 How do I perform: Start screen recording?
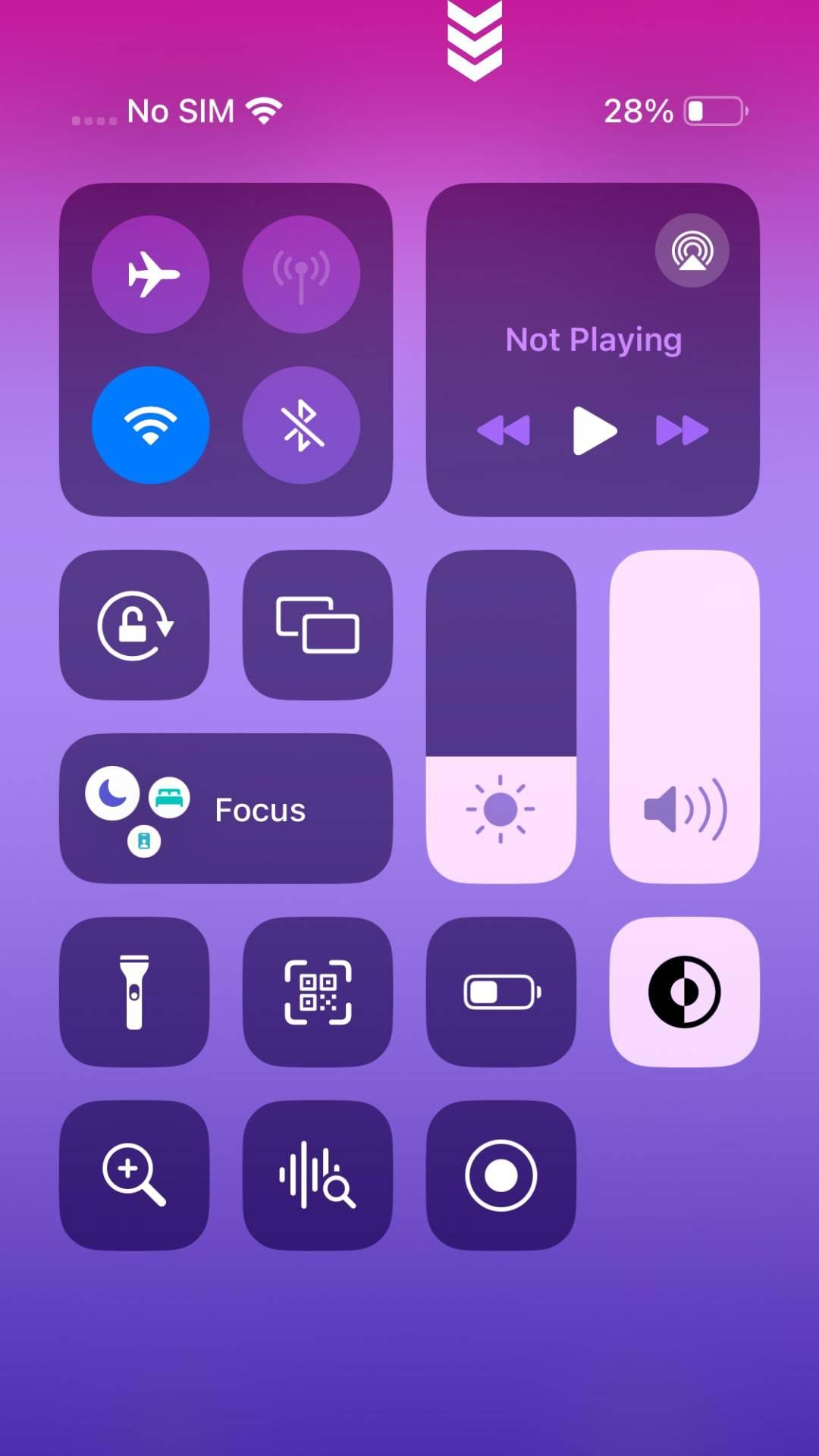(500, 1175)
